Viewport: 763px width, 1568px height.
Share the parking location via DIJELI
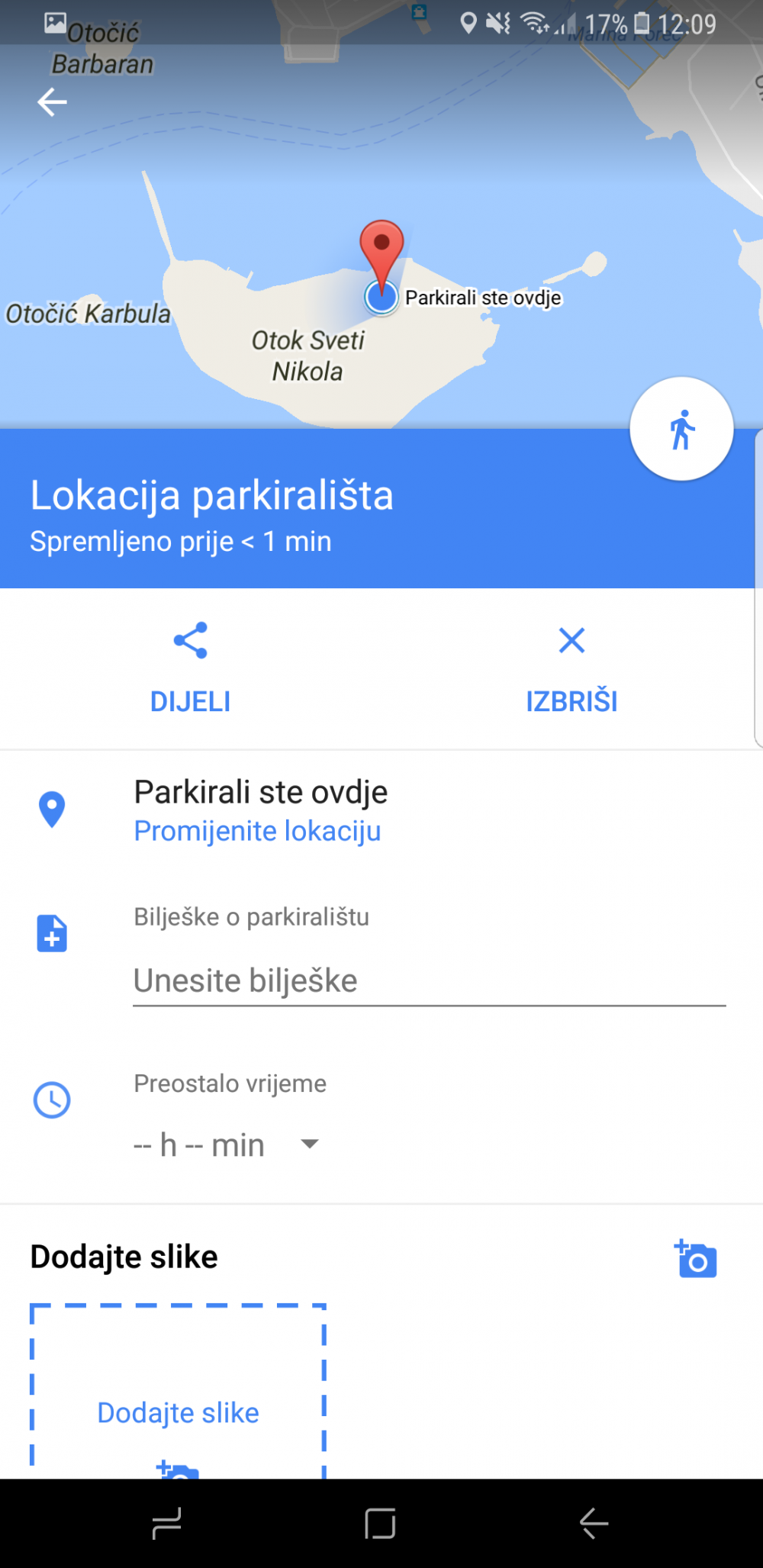190,668
